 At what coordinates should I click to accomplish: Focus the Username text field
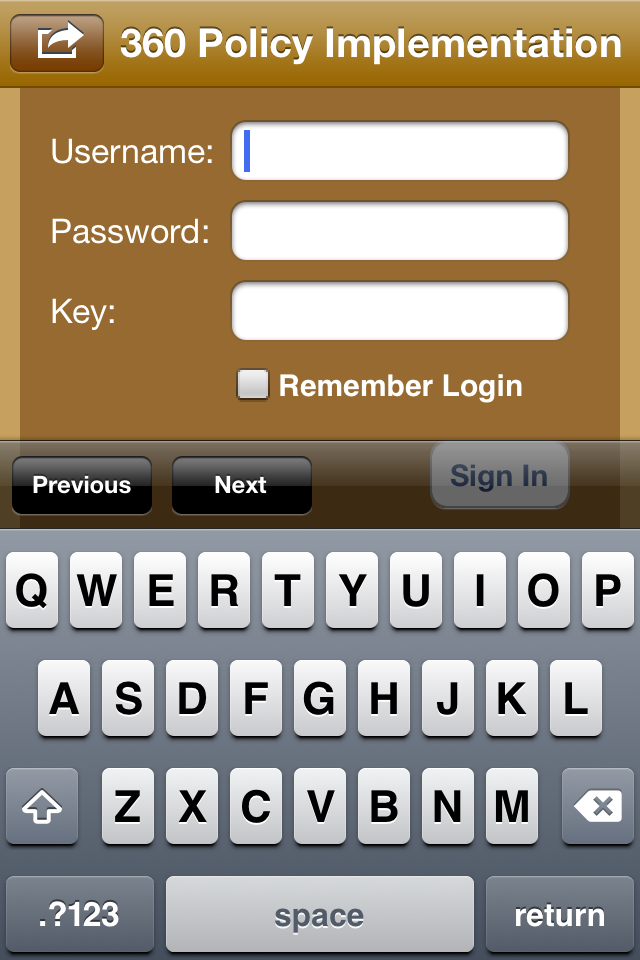coord(400,151)
